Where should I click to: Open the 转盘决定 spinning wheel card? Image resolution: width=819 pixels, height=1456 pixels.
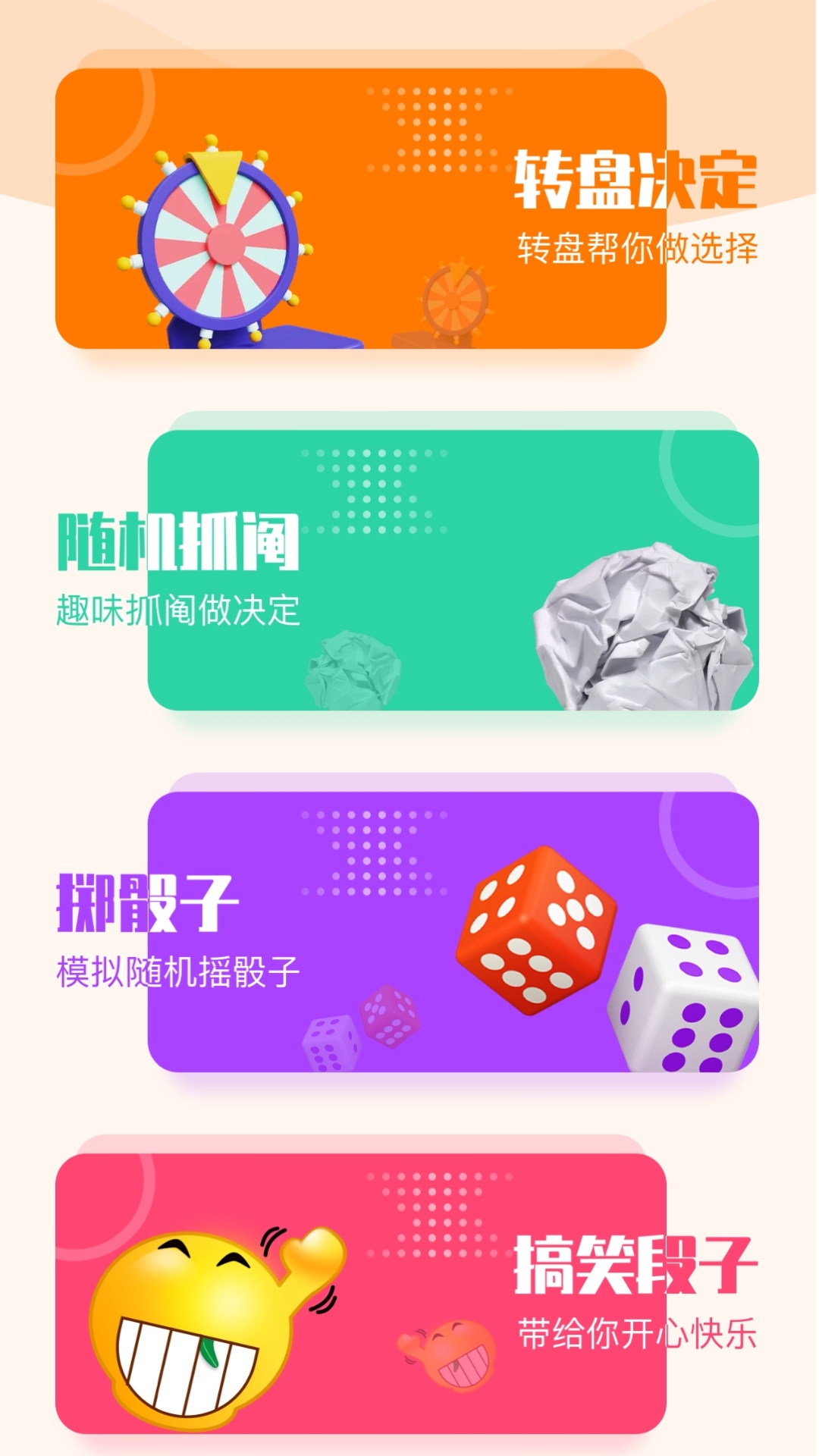click(361, 209)
